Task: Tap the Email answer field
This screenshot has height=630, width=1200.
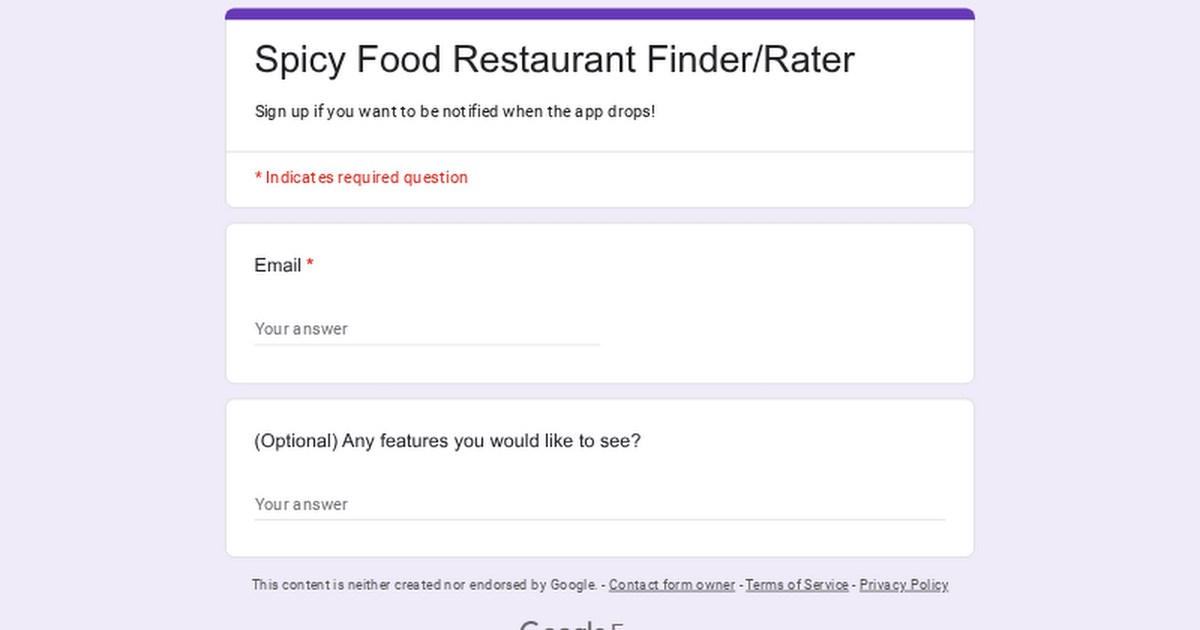Action: coord(426,329)
